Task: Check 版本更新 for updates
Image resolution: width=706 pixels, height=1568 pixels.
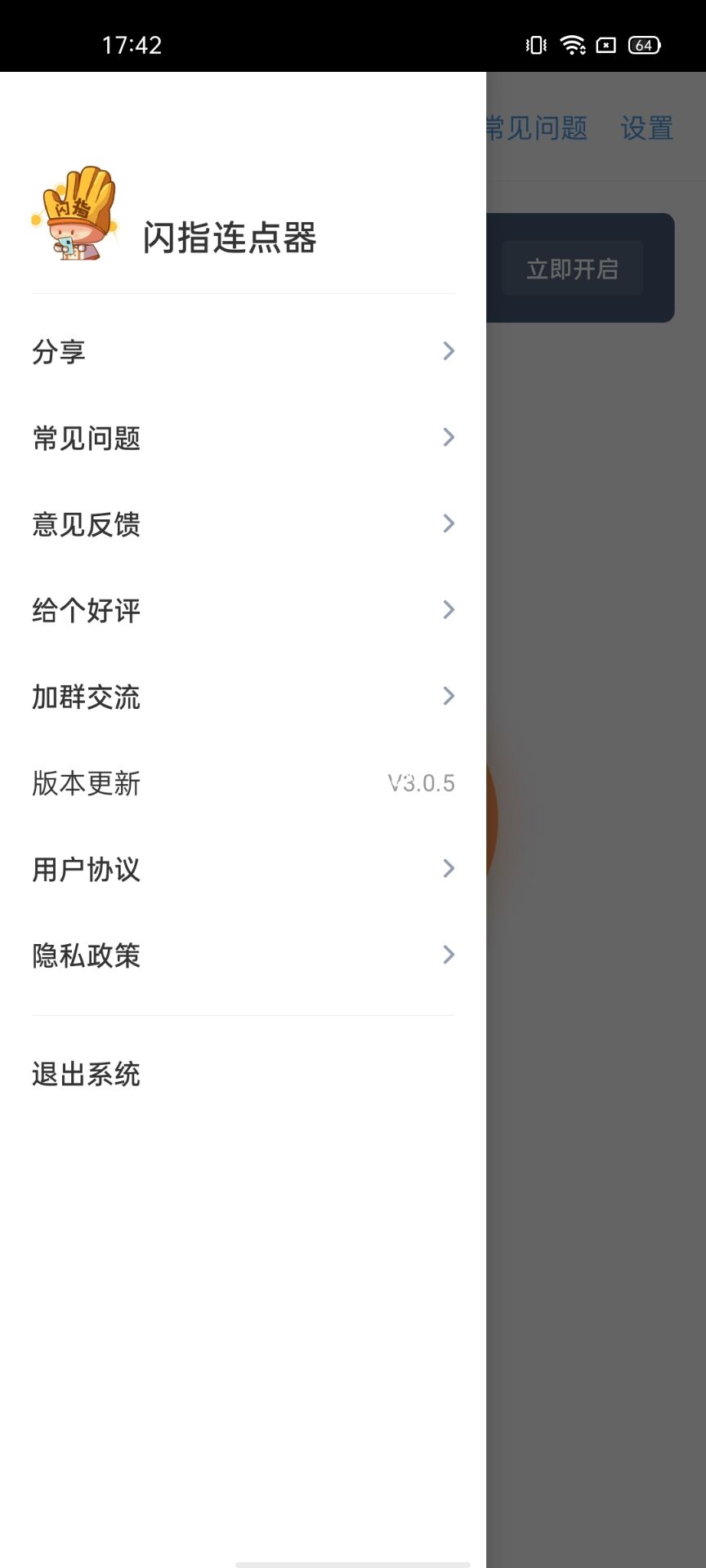Action: click(243, 783)
